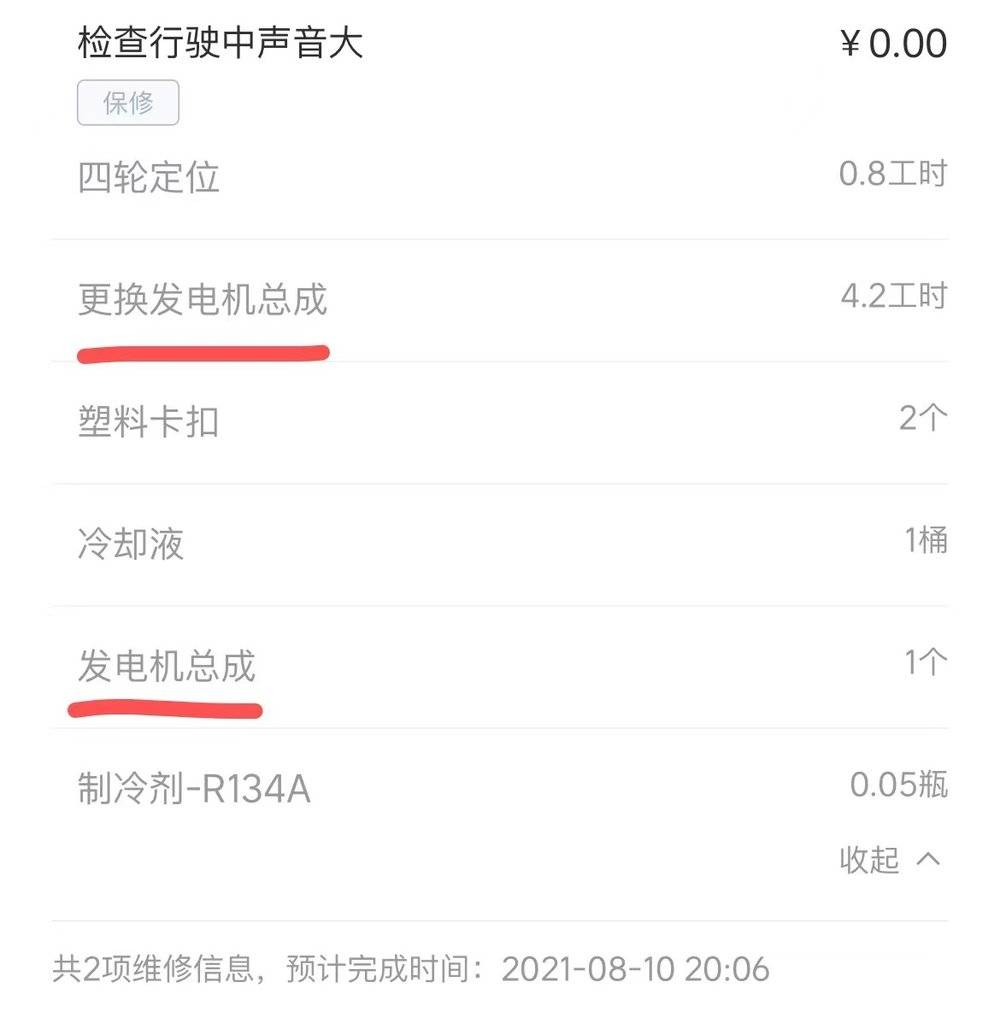
Task: Tap the 塑料卡扣 plastic clip item
Action: coord(150,420)
